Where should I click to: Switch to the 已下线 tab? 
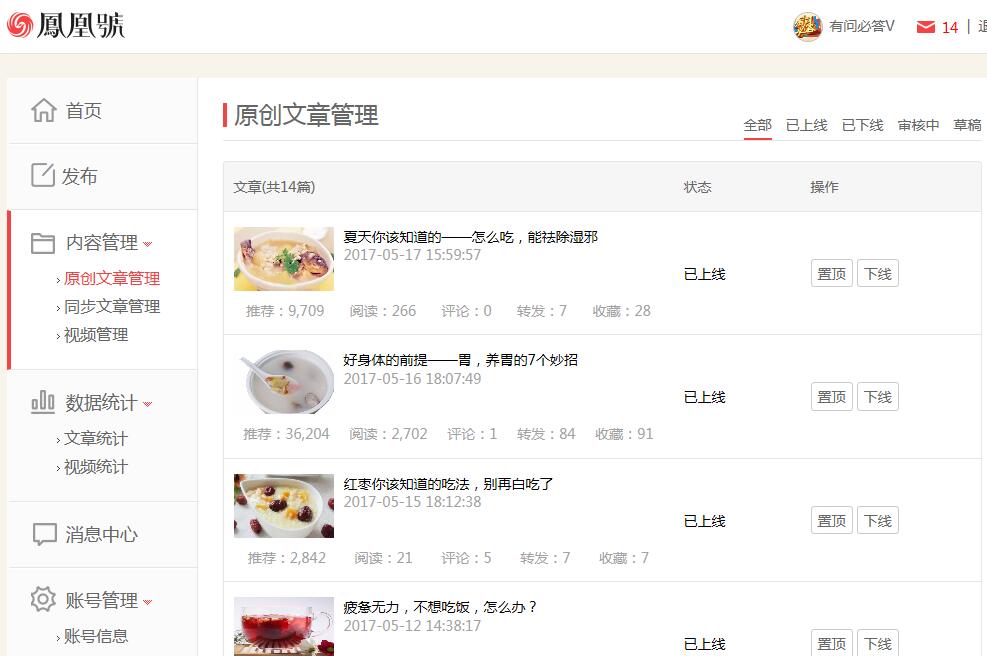862,126
